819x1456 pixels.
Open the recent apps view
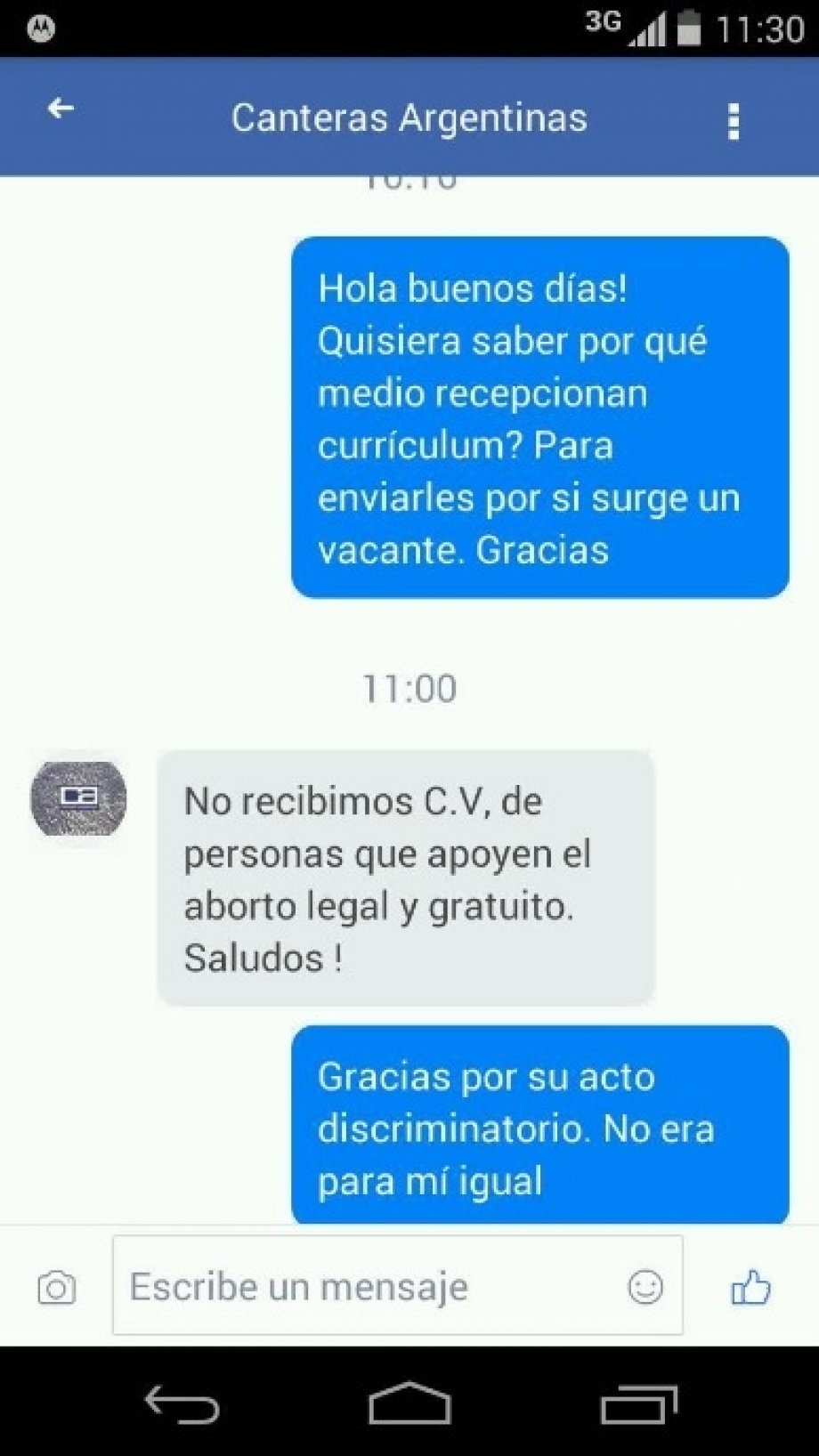[x=638, y=1405]
